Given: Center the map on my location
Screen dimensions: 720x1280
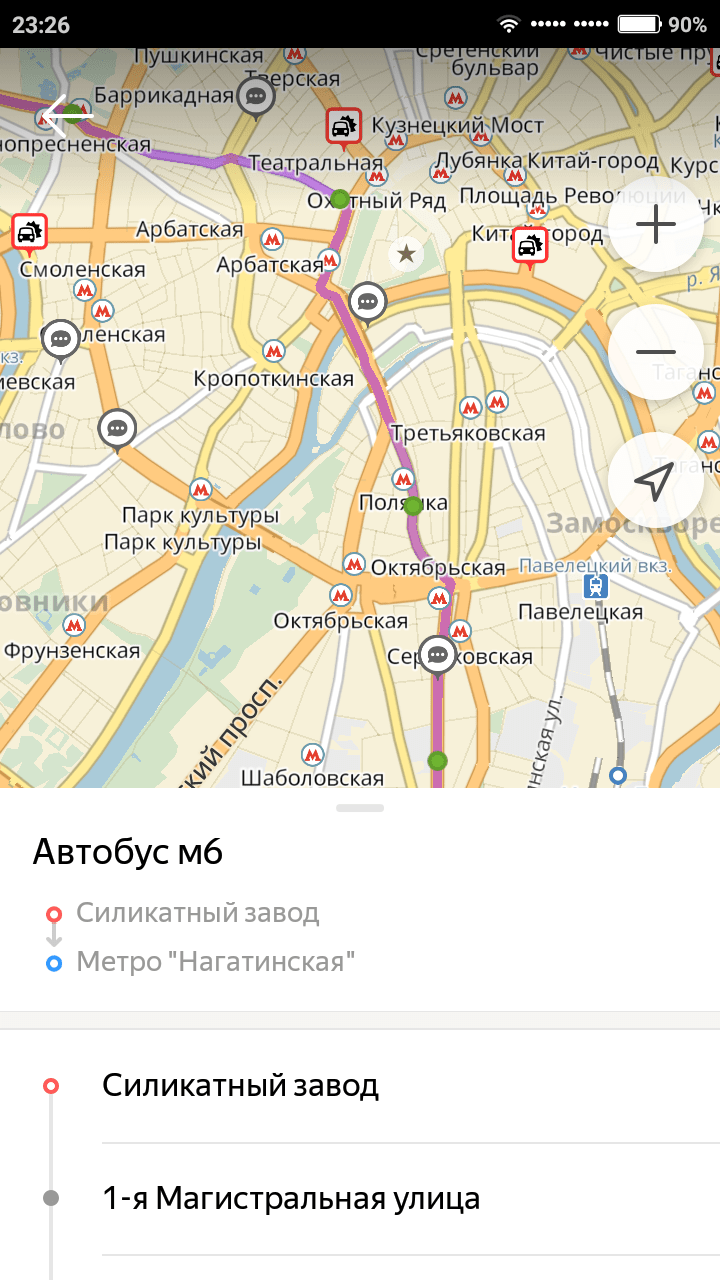Looking at the screenshot, I should click(x=656, y=481).
